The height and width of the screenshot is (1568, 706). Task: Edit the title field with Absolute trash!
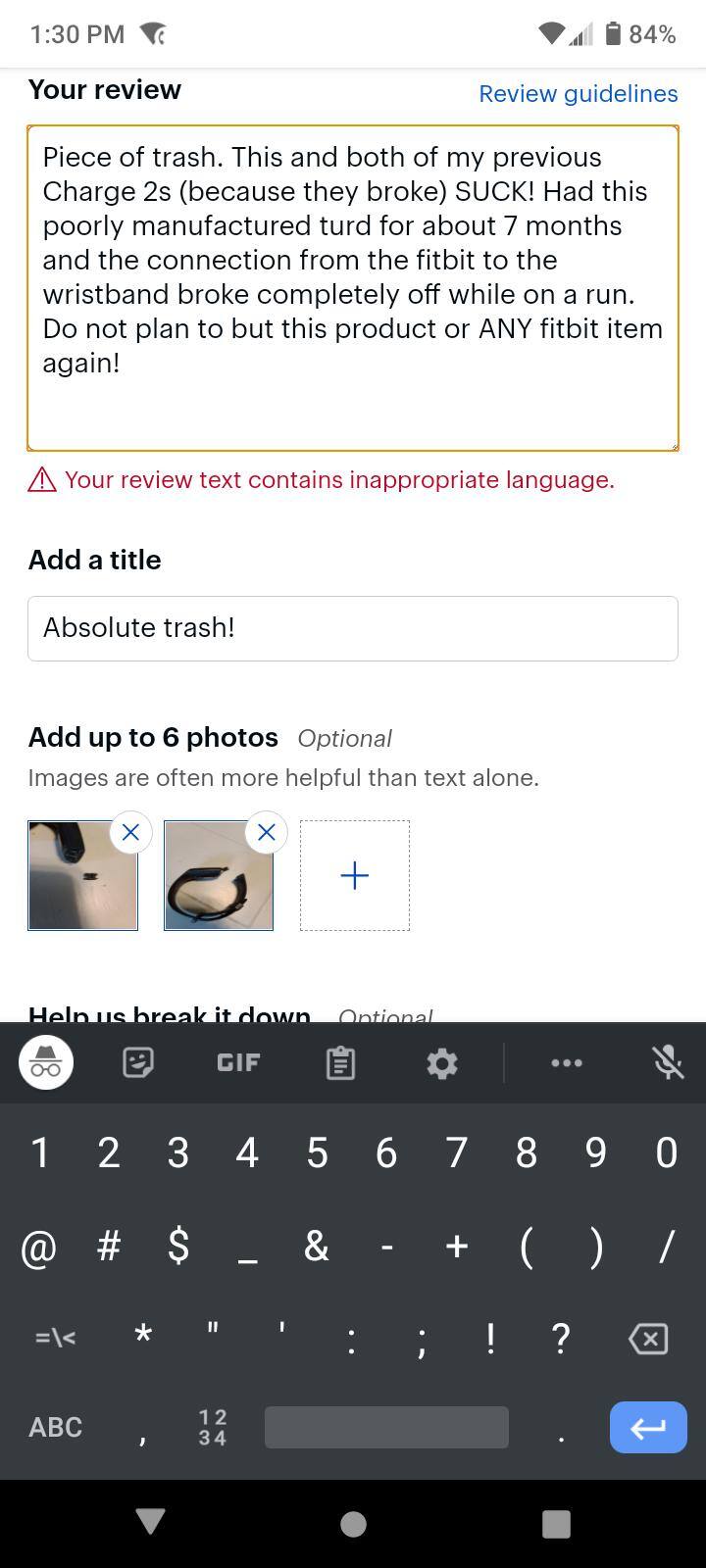point(353,628)
